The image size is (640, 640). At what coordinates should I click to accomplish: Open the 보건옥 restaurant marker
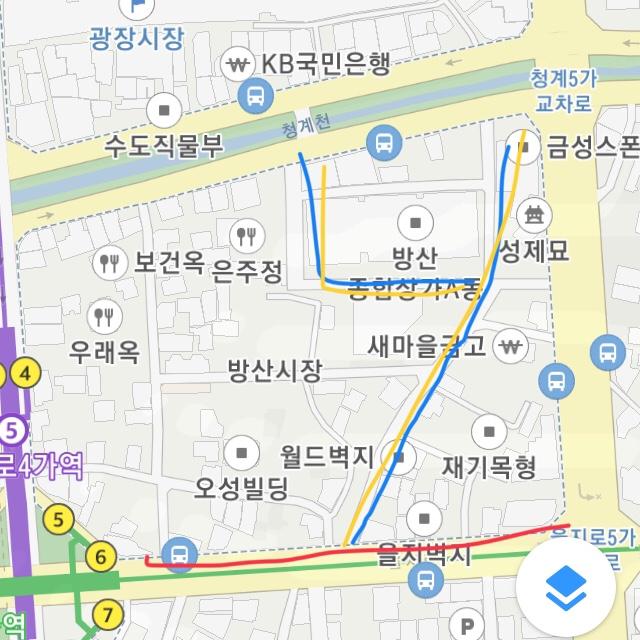pos(110,263)
